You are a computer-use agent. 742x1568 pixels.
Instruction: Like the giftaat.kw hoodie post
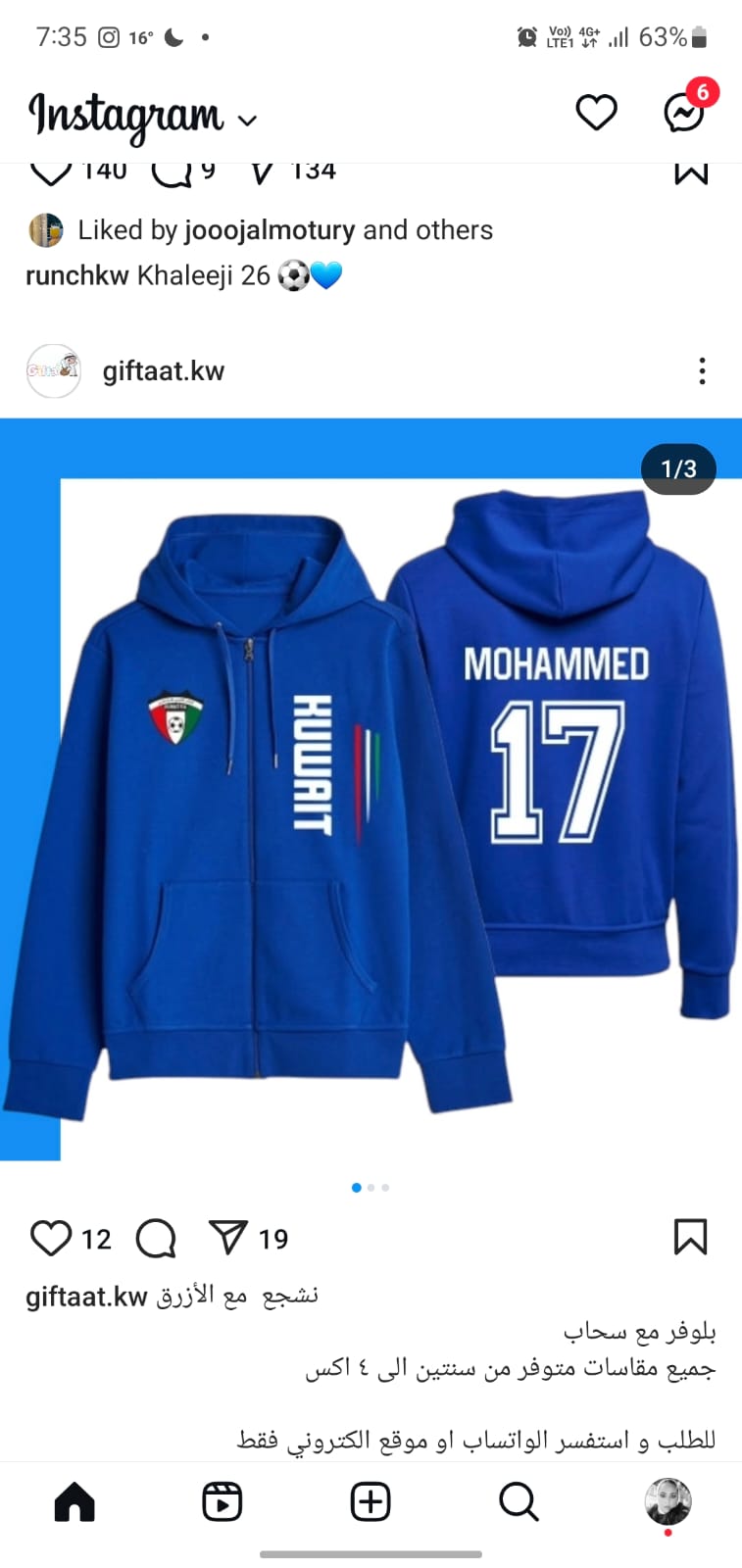(51, 1238)
